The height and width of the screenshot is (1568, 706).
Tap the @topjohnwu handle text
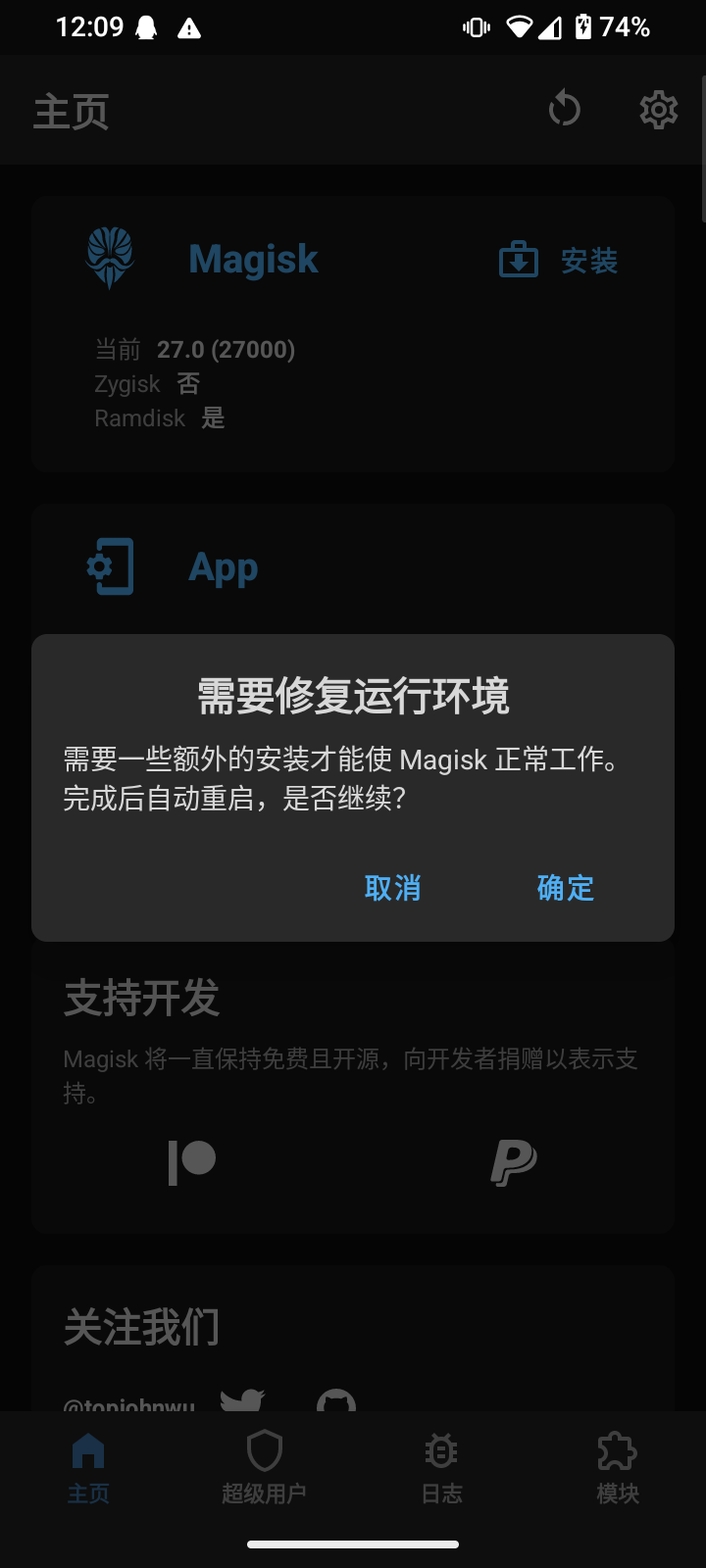point(127,1405)
